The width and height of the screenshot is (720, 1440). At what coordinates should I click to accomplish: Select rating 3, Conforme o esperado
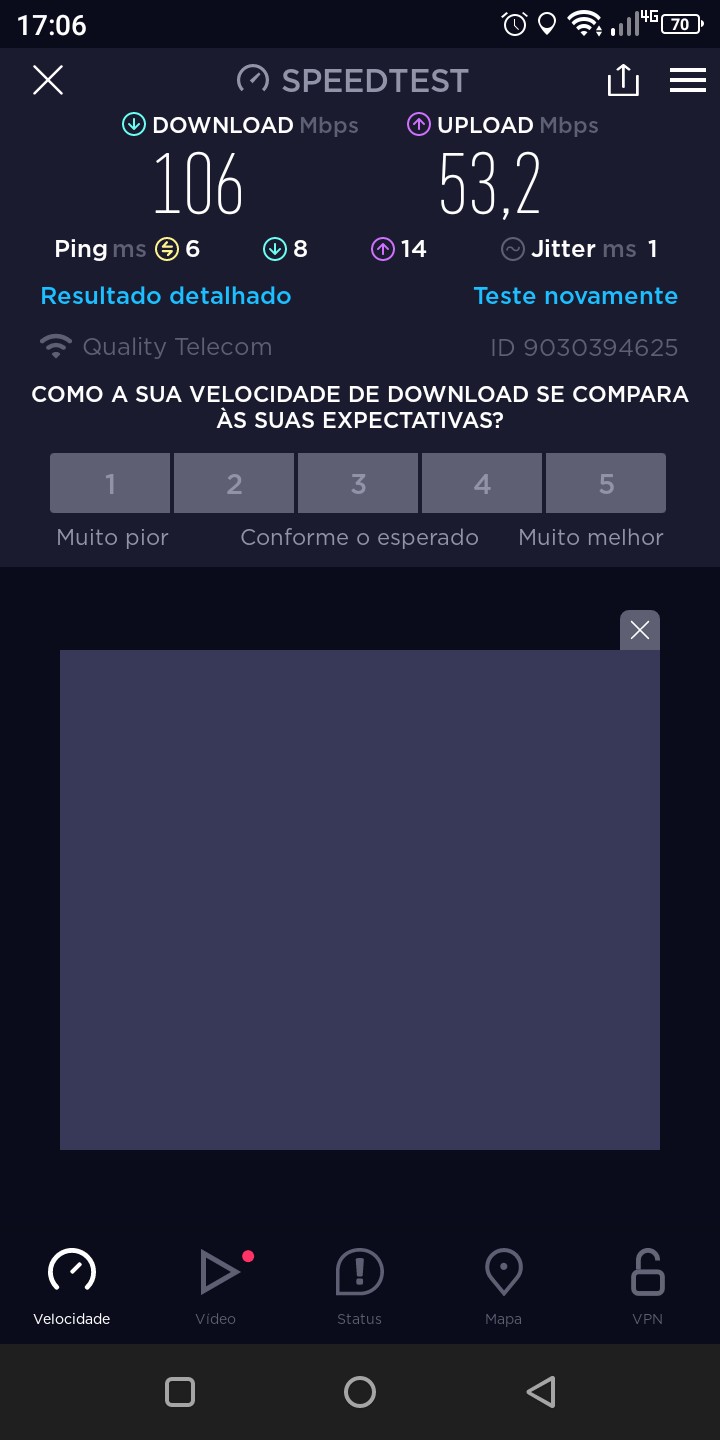[x=358, y=483]
